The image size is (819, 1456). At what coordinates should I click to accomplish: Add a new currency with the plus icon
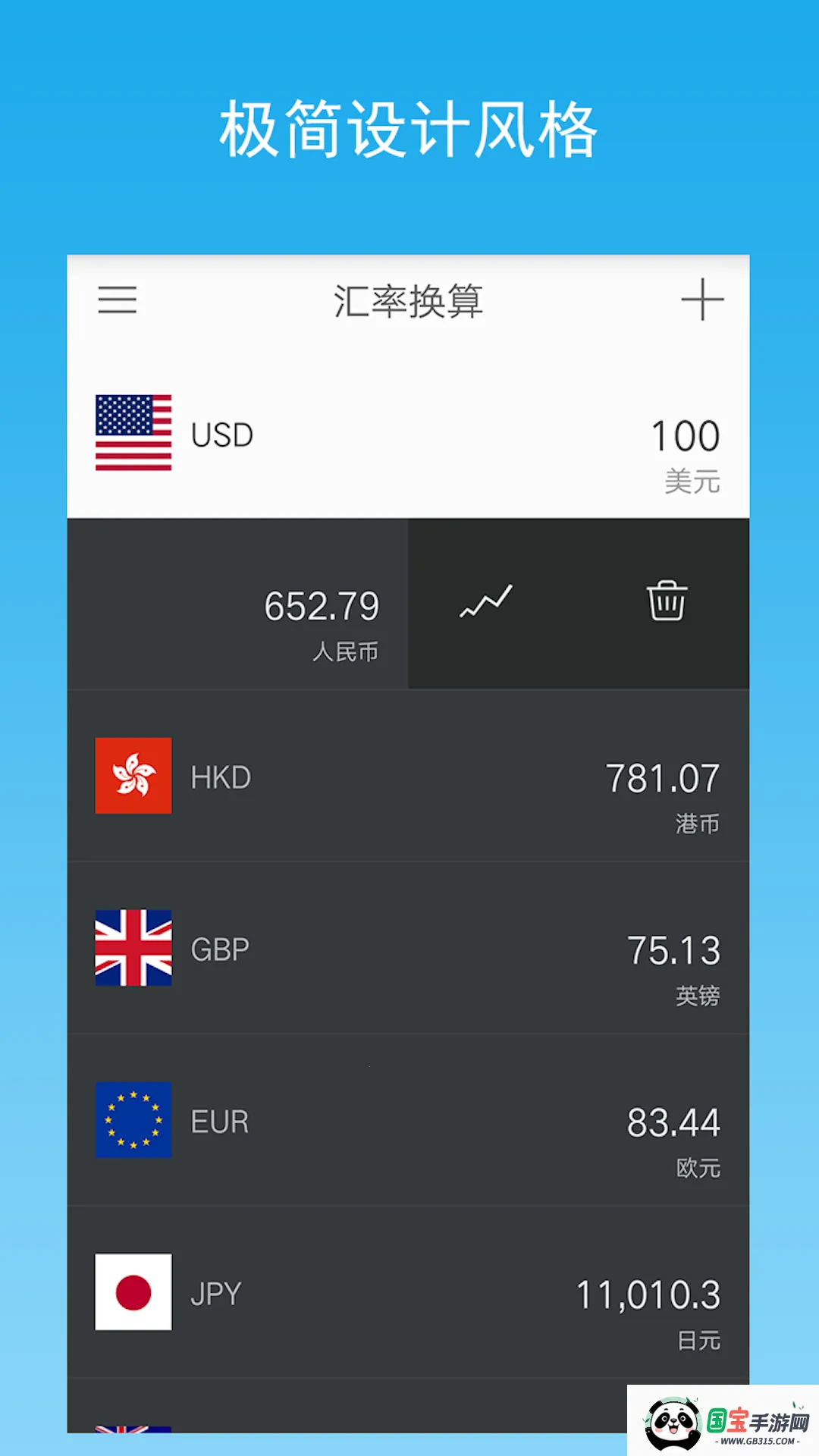click(x=702, y=300)
